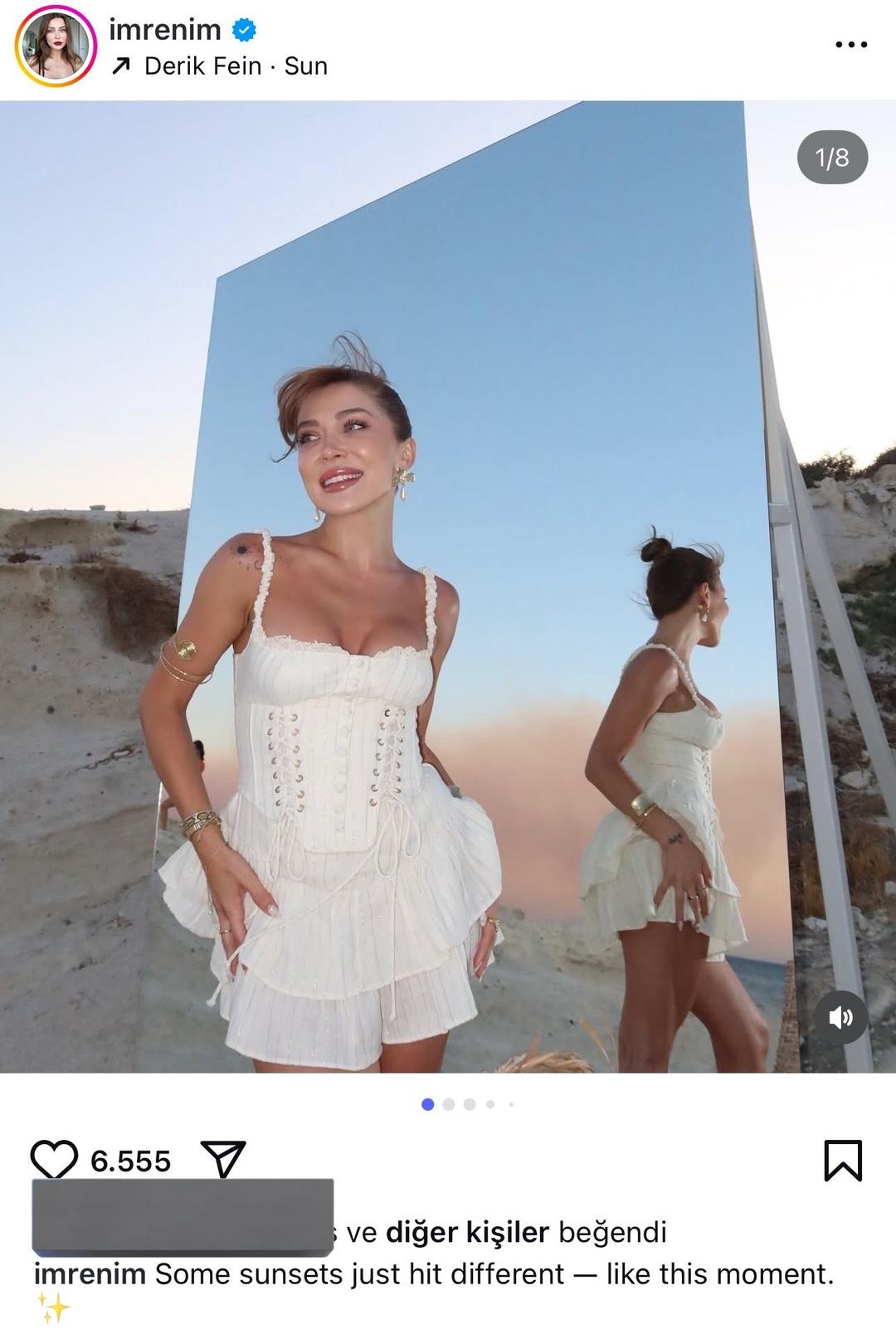Viewport: 896px width, 1334px height.
Task: Unmute the video sound
Action: coord(840,1017)
